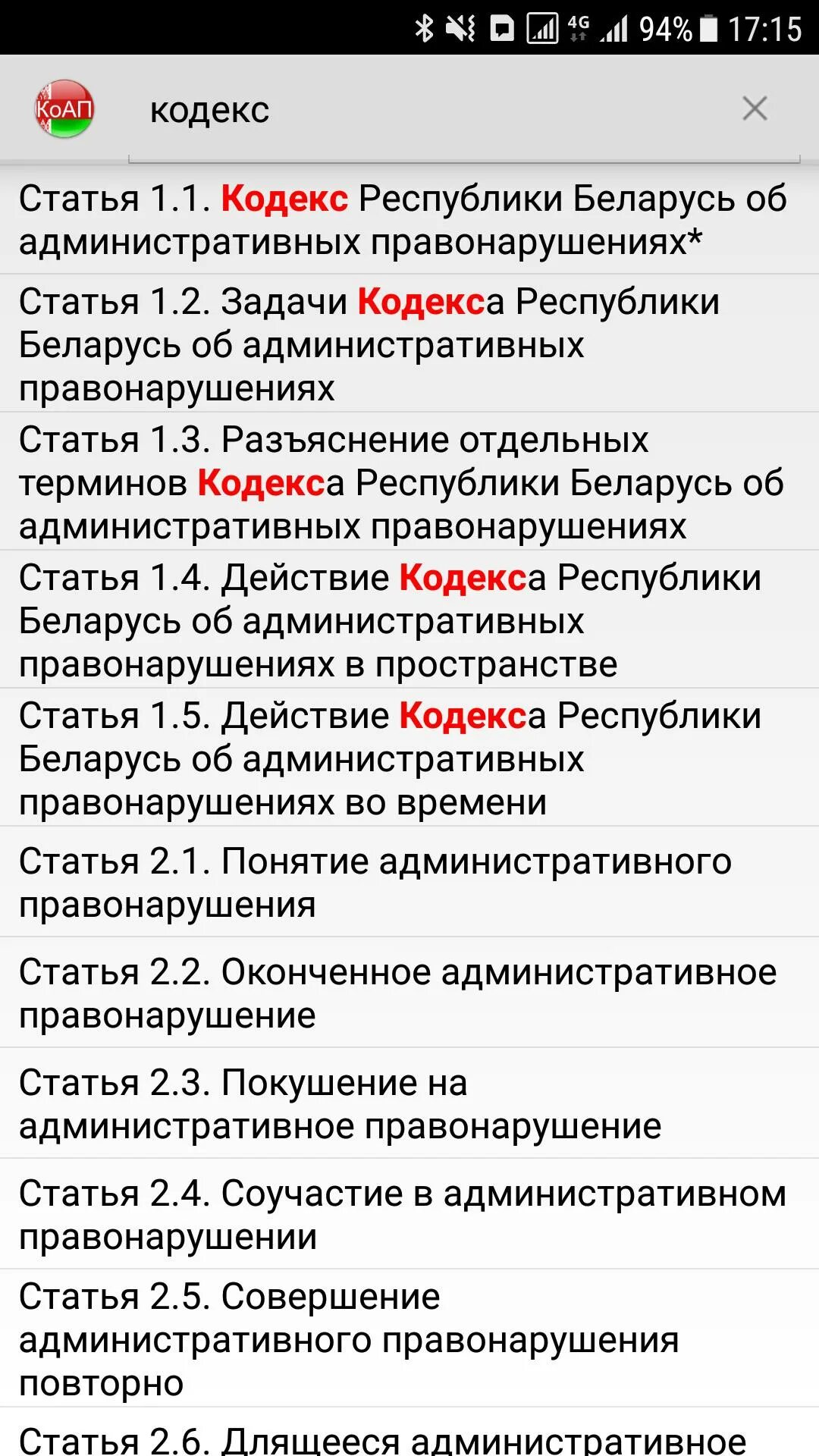Open Статья 1.4 Действие Кодекса в пространстве
Viewport: 819px width, 1456px height.
click(x=409, y=620)
